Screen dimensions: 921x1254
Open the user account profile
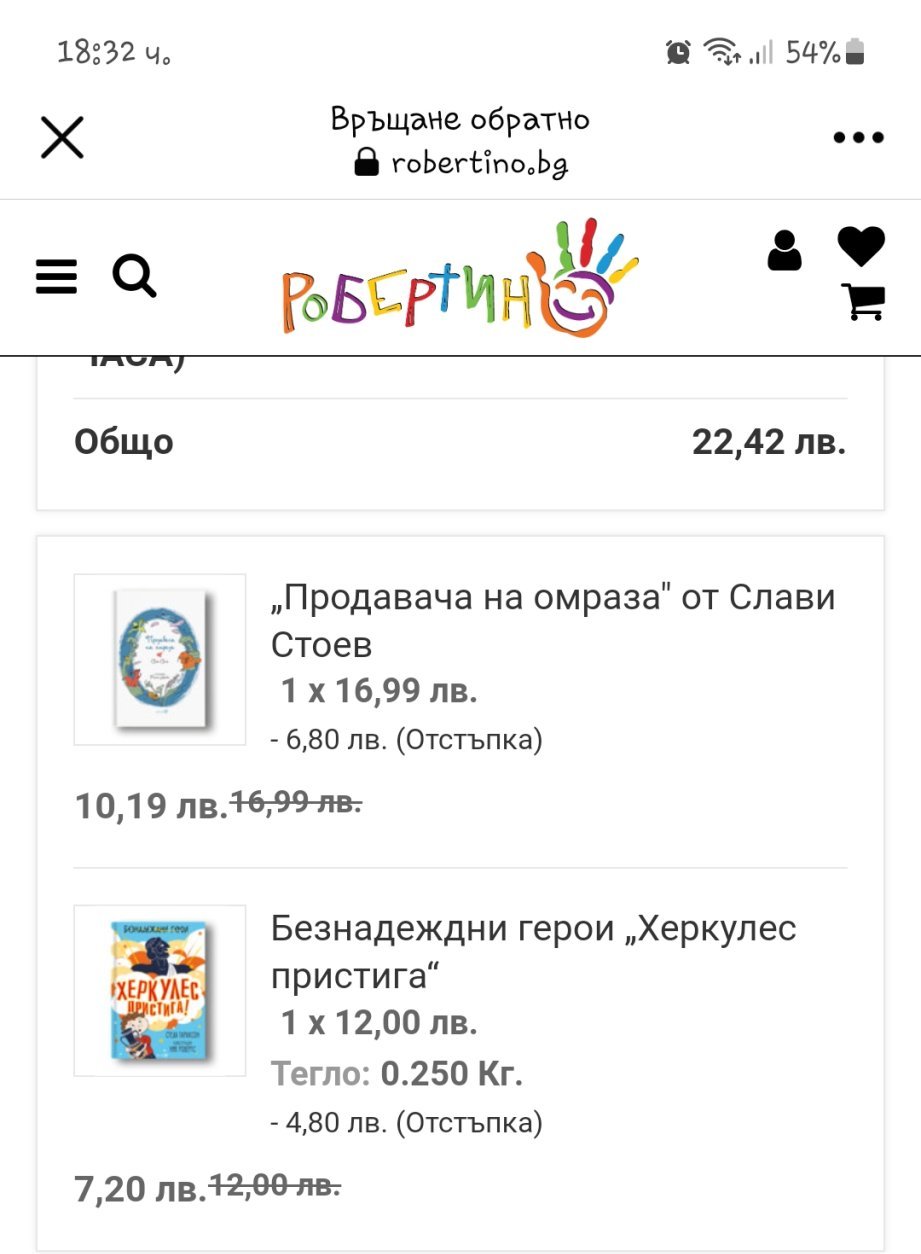coord(784,251)
